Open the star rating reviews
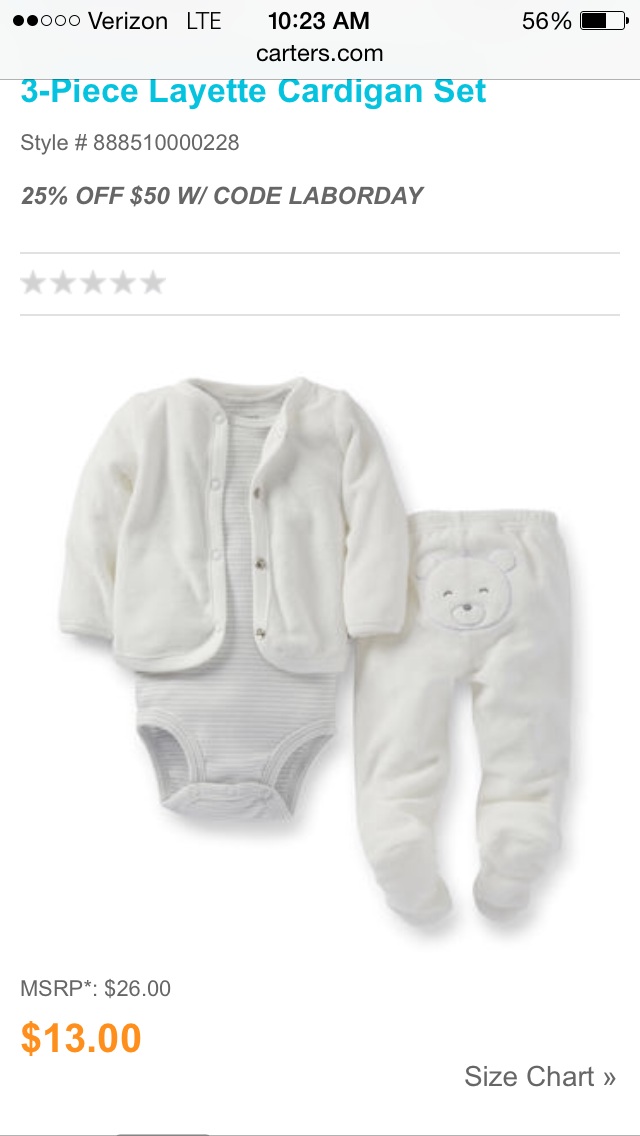The image size is (640, 1136). [92, 283]
